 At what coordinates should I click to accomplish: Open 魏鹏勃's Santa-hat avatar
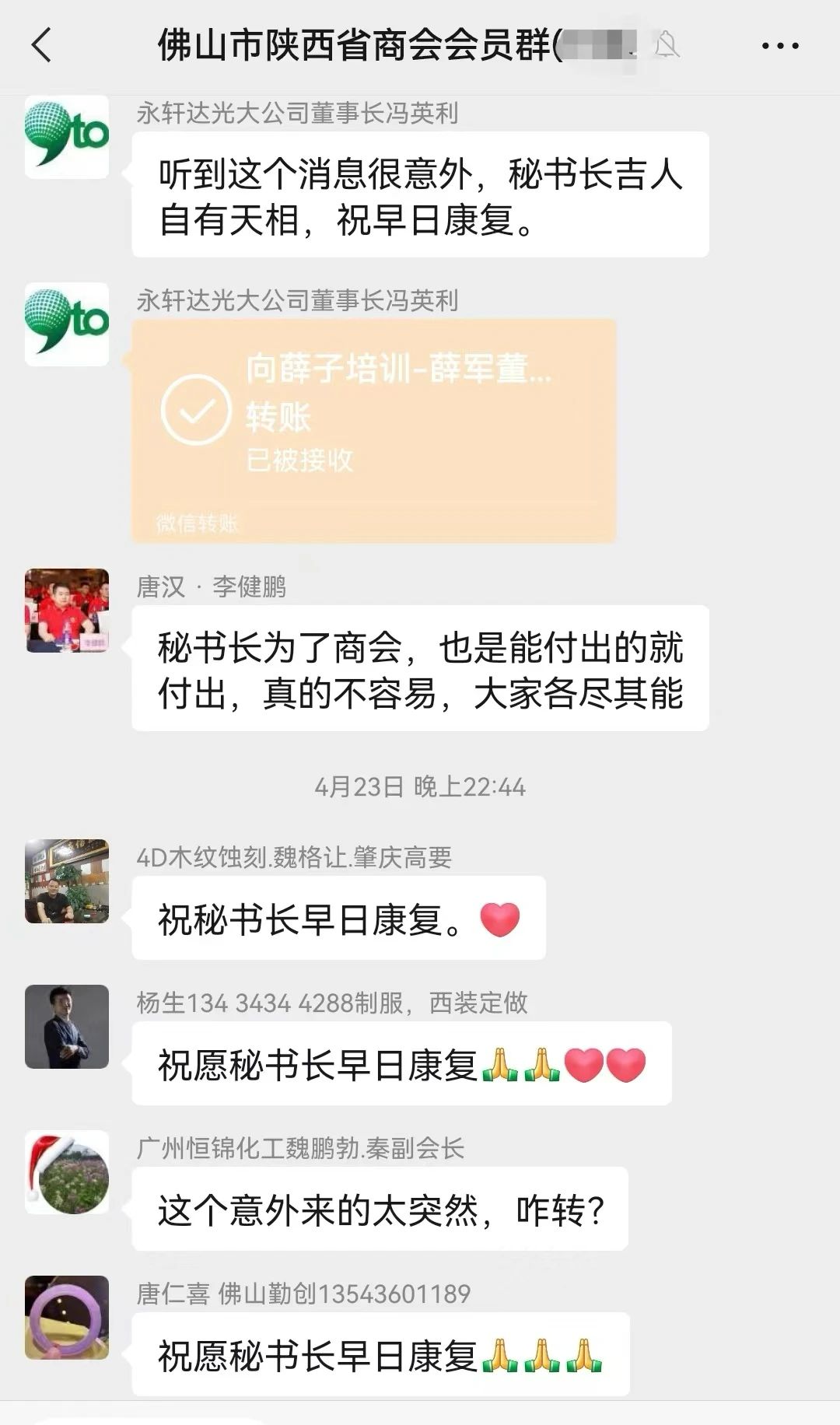(67, 1172)
